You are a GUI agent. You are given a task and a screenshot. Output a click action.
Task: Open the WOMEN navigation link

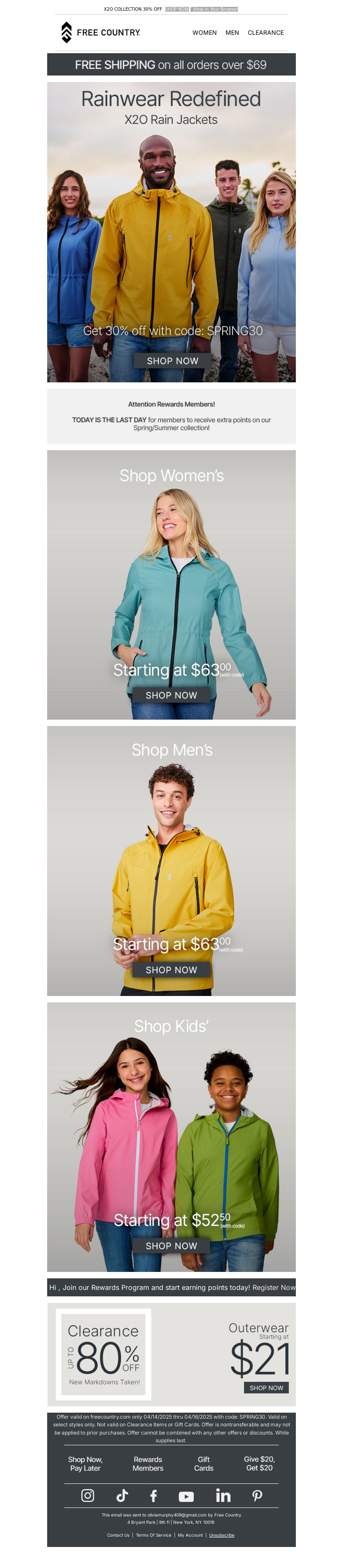click(x=205, y=33)
